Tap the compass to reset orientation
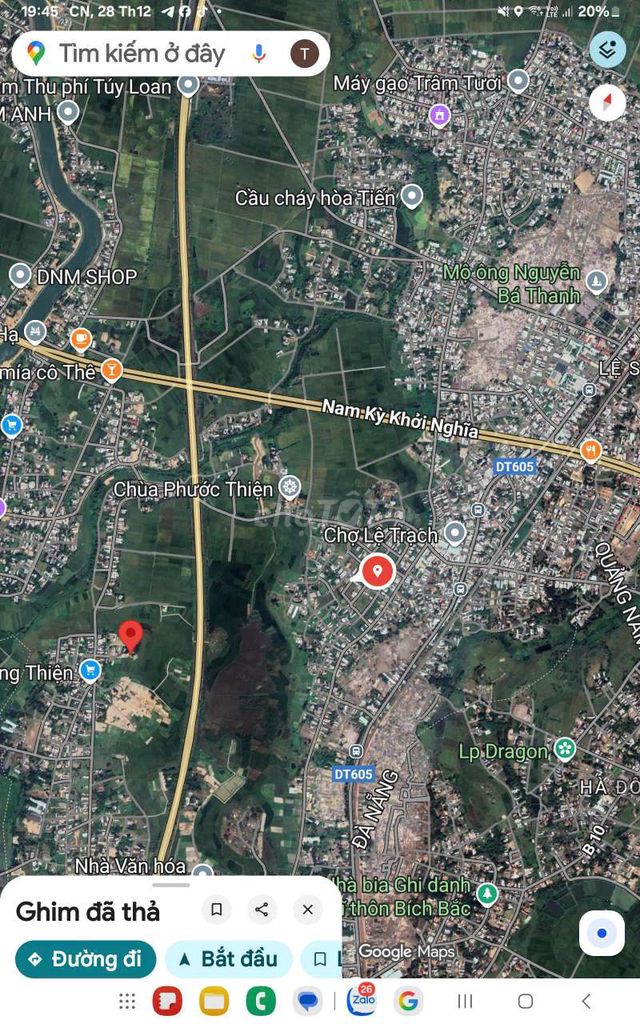 pyautogui.click(x=607, y=102)
